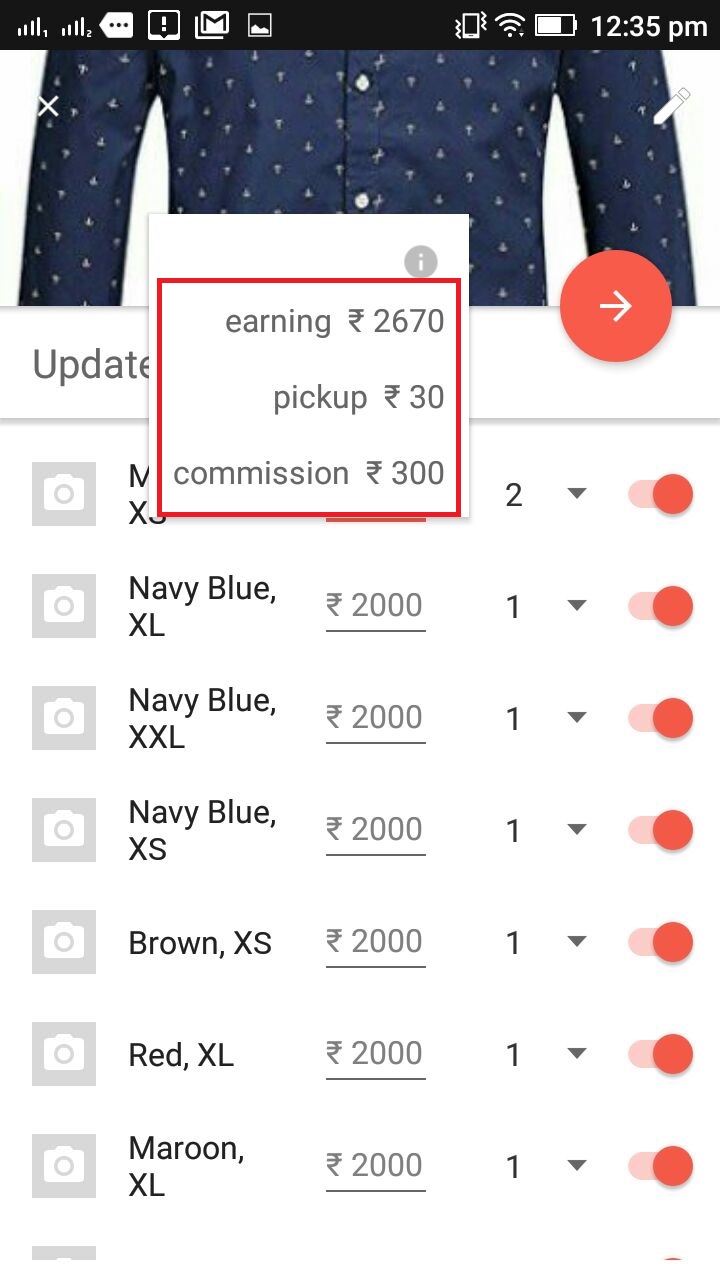The image size is (720, 1280).
Task: Add a photo for Navy Blue, XL
Action: pos(64,606)
